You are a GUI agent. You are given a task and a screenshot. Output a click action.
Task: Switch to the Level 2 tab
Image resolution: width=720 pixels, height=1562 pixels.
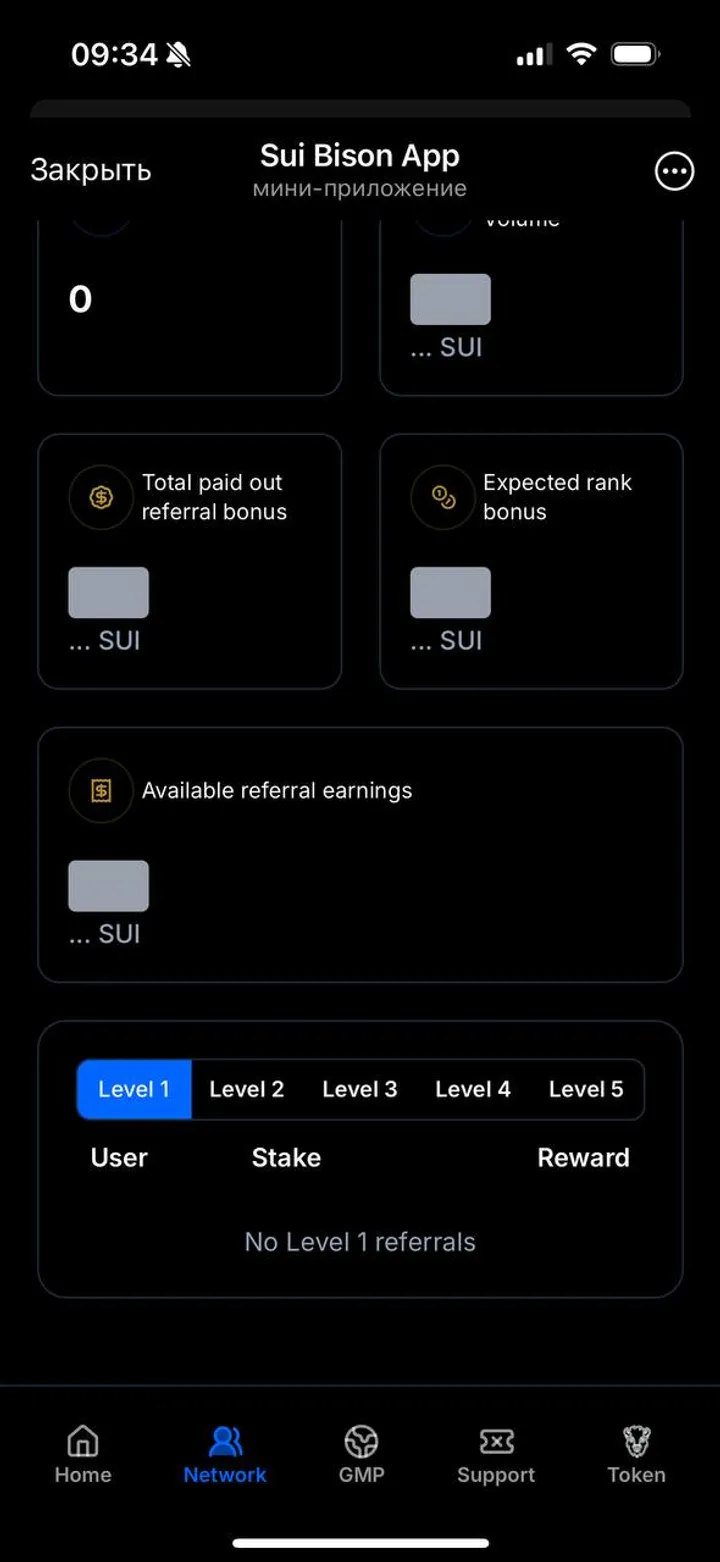[x=246, y=1089]
